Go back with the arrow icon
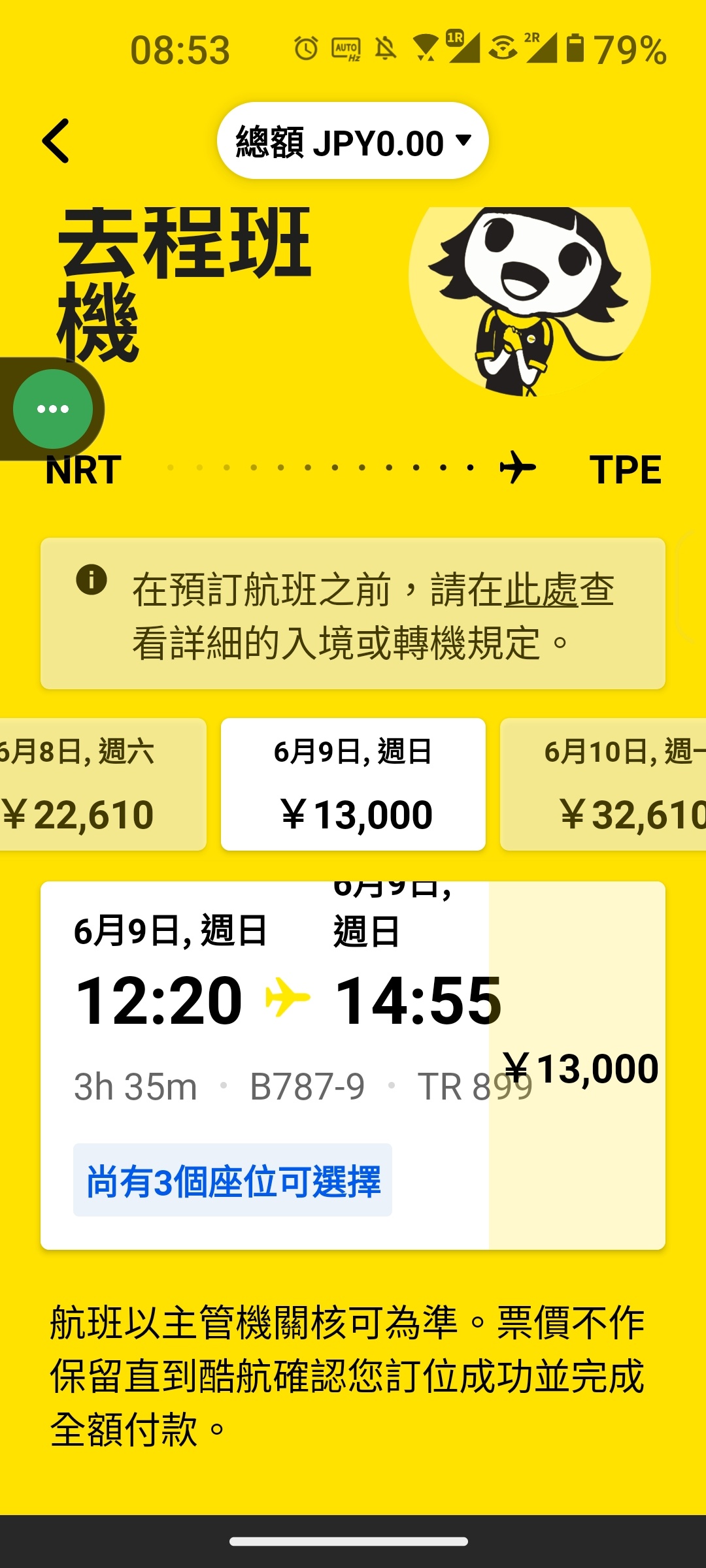Screen dimensions: 706x1568 click(x=56, y=141)
